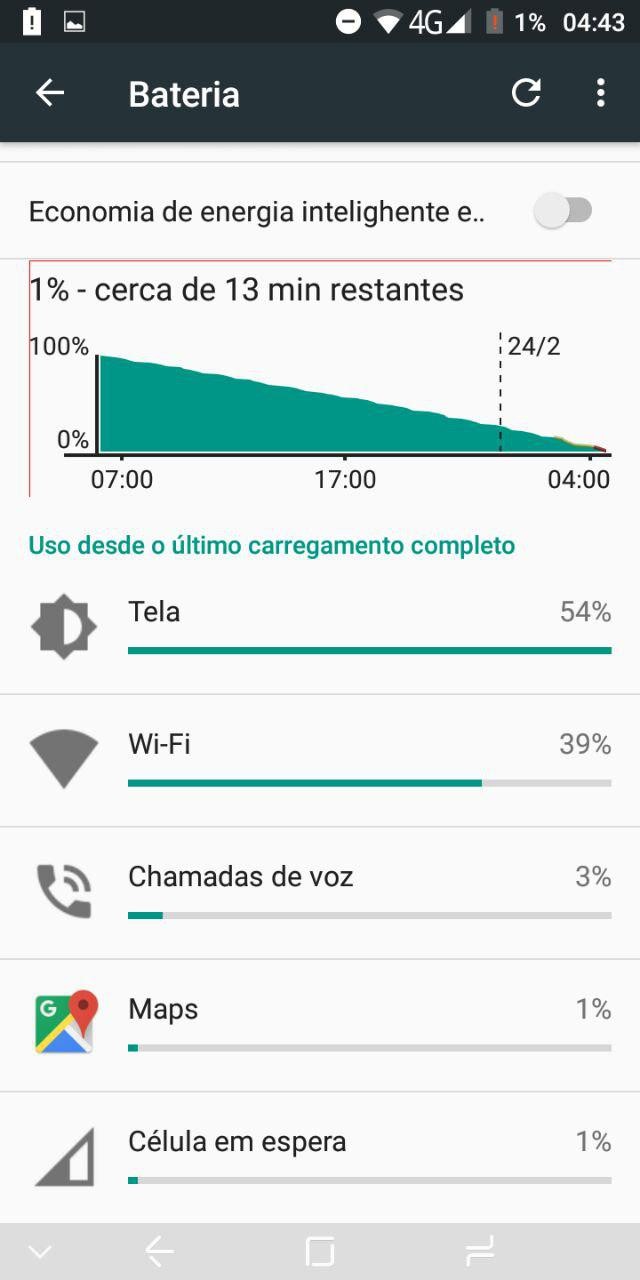The height and width of the screenshot is (1280, 640).
Task: Tap the system home button
Action: click(320, 1251)
